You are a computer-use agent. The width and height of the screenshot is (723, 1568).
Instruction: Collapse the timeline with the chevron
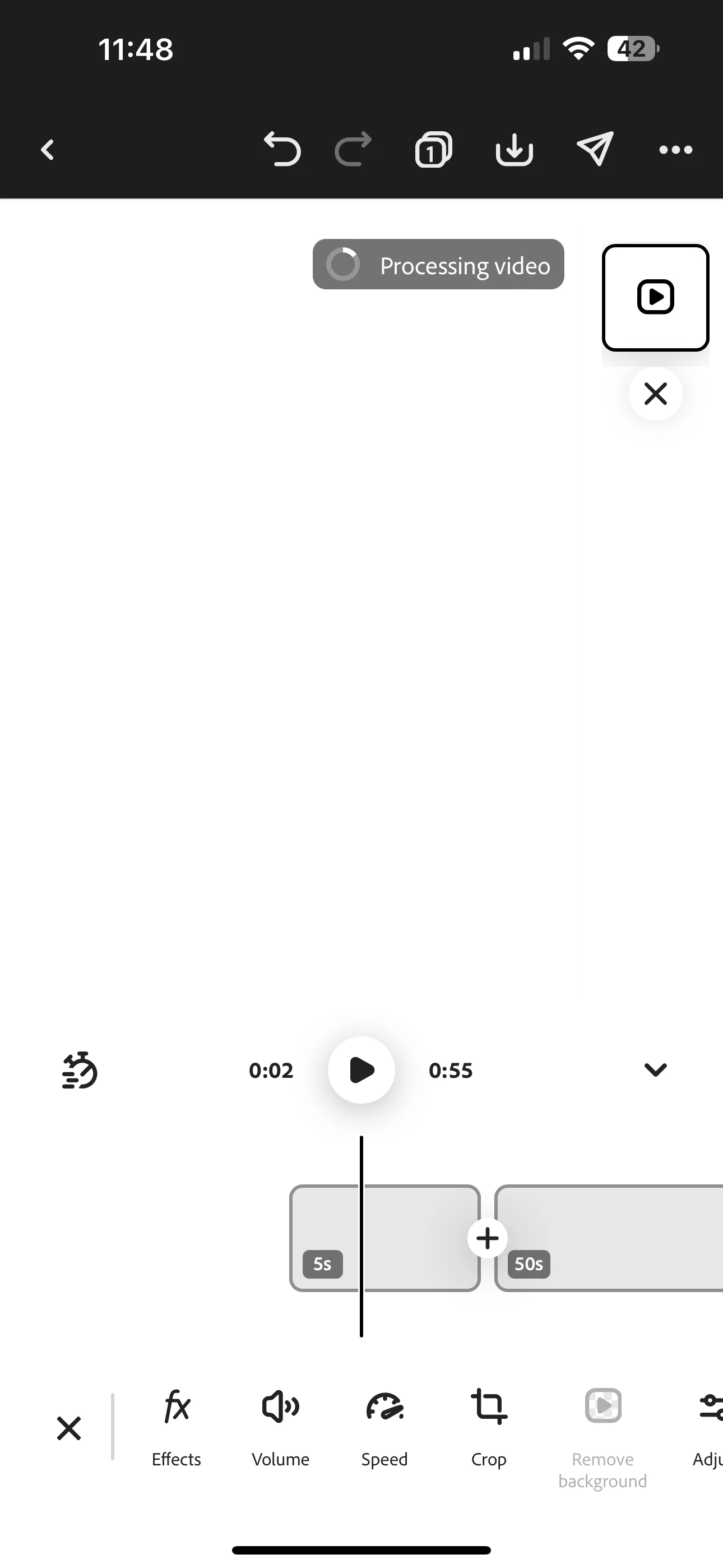pyautogui.click(x=655, y=1069)
